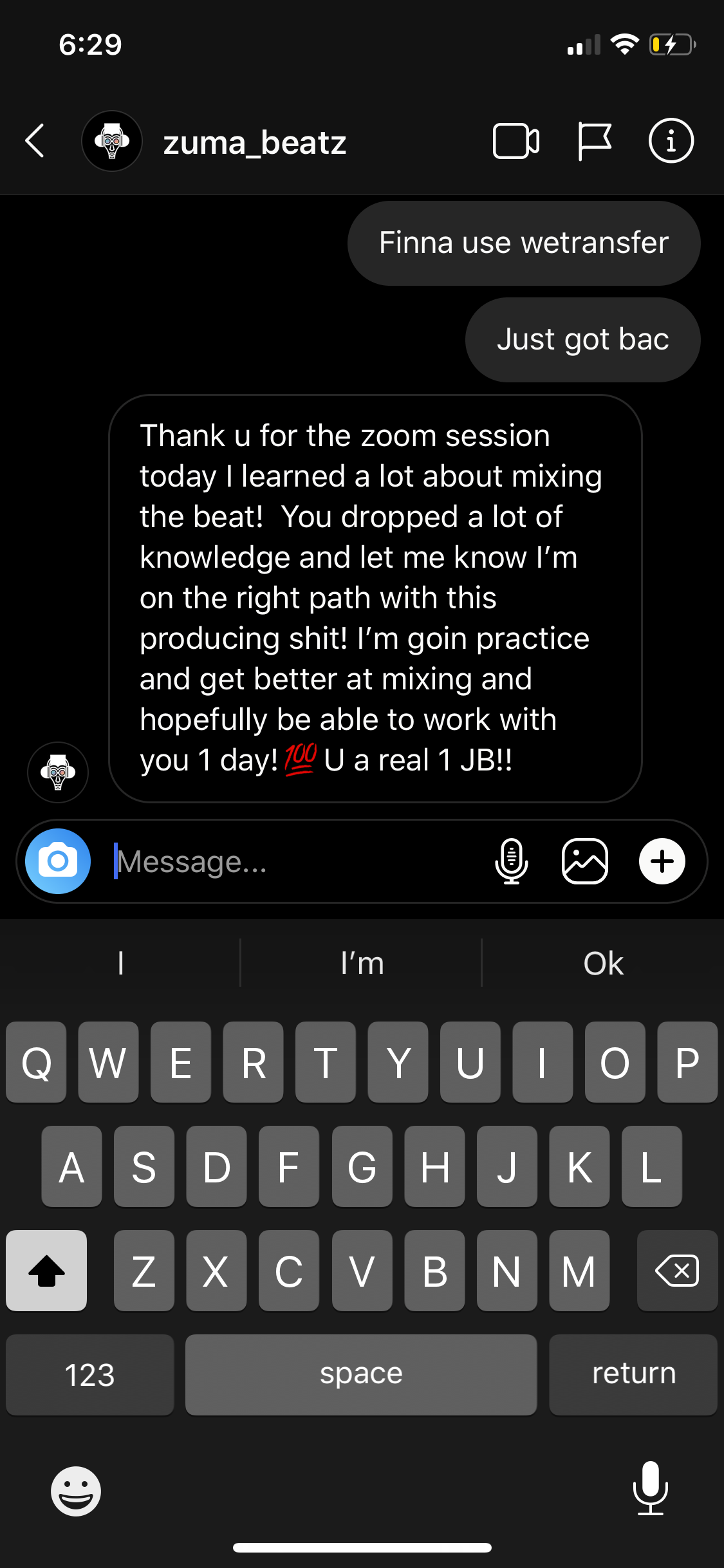Open the emoji keyboard

76,1491
